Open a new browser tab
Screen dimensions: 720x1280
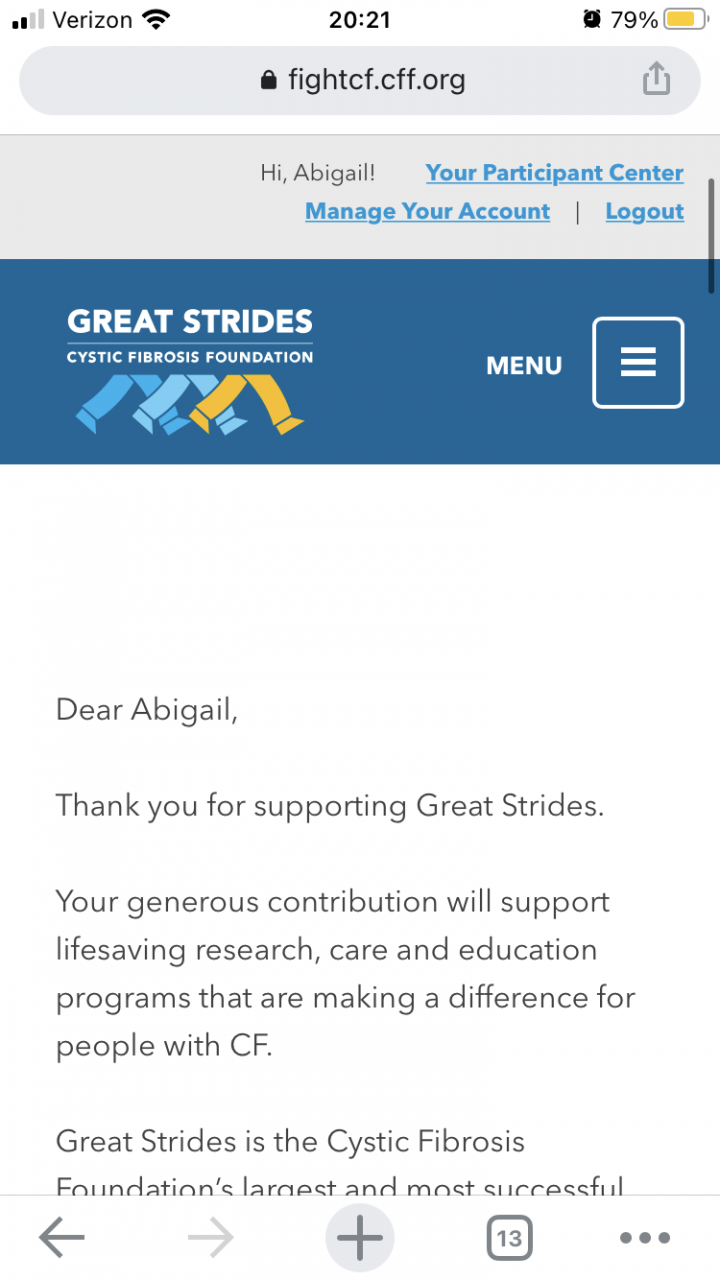360,1239
